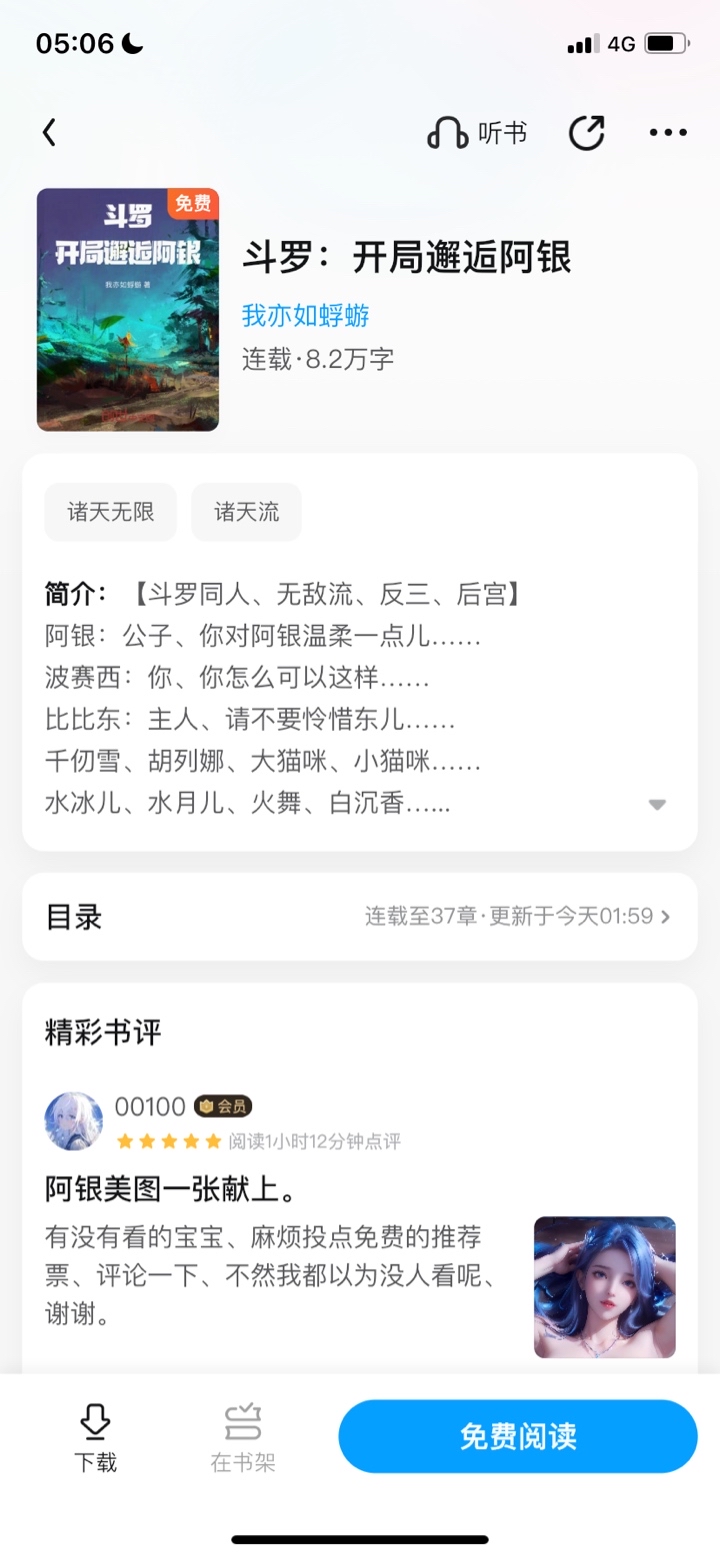This screenshot has width=720, height=1558.
Task: Open the 目录 chapter list
Action: coord(360,917)
